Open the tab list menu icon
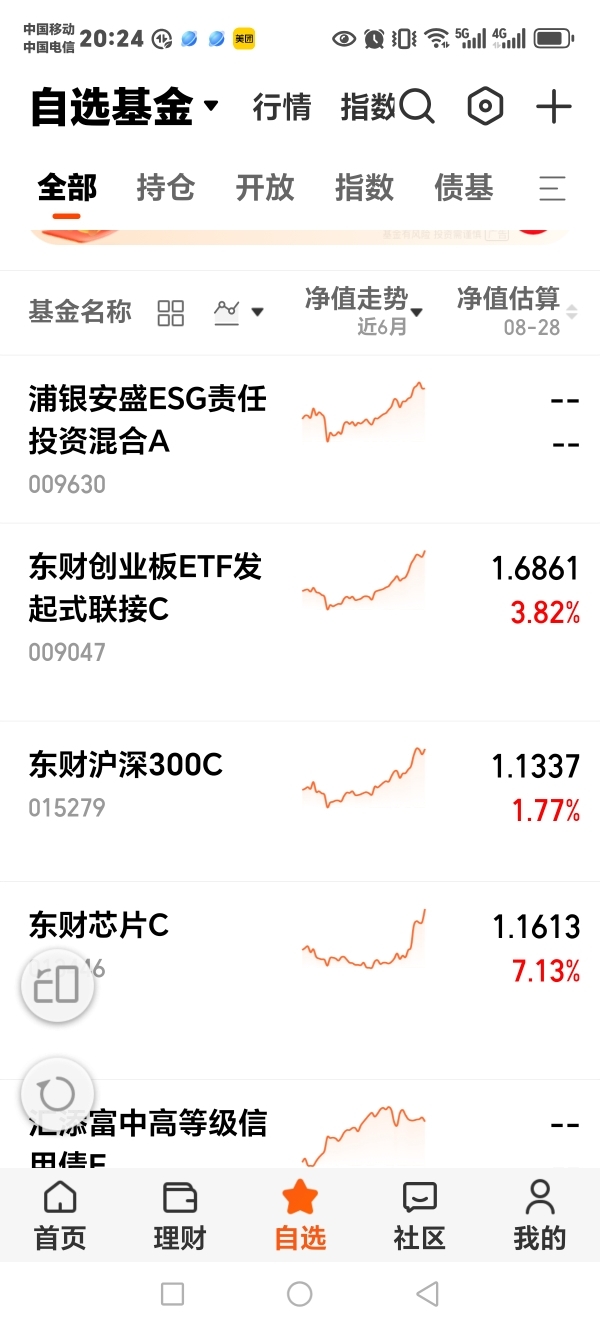The image size is (600, 1326). 552,188
